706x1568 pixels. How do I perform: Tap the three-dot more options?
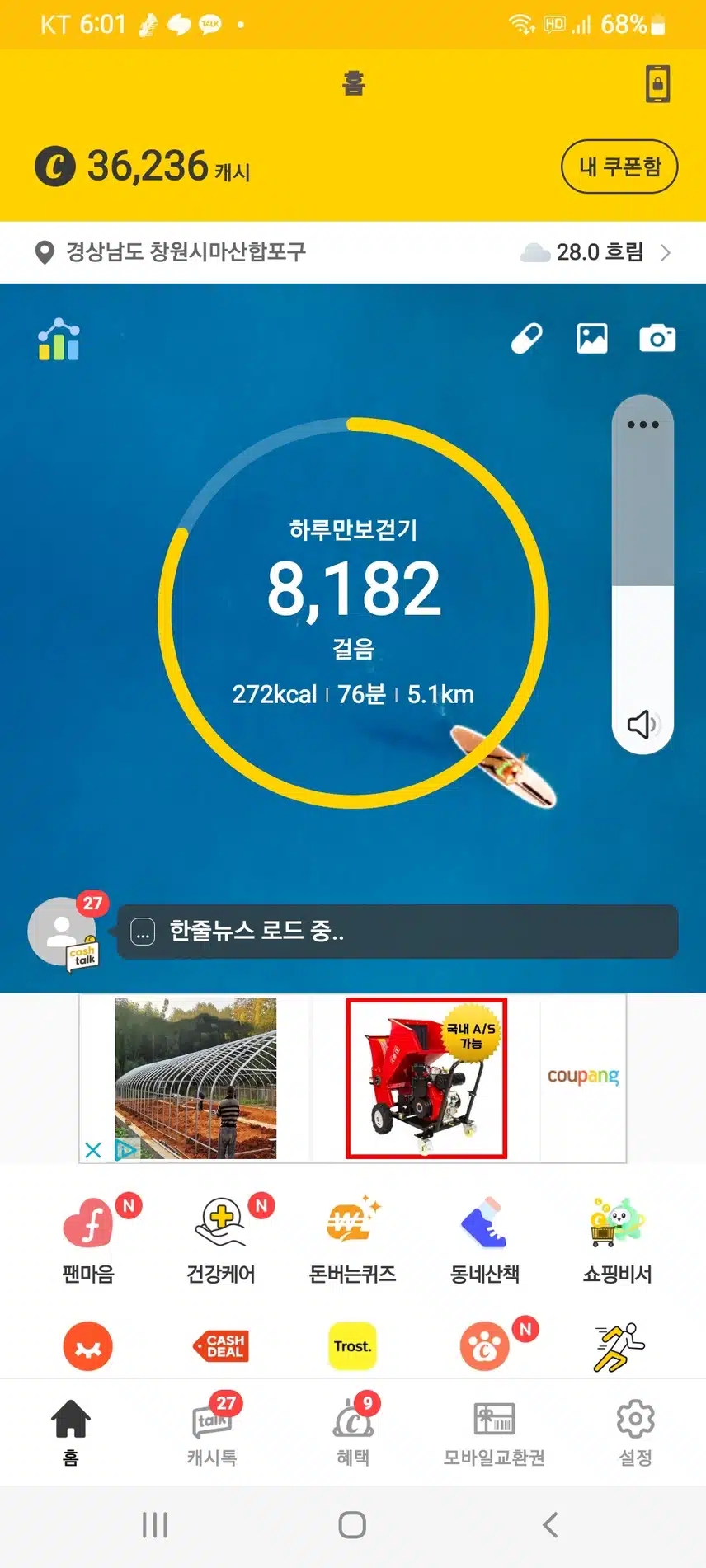(642, 425)
